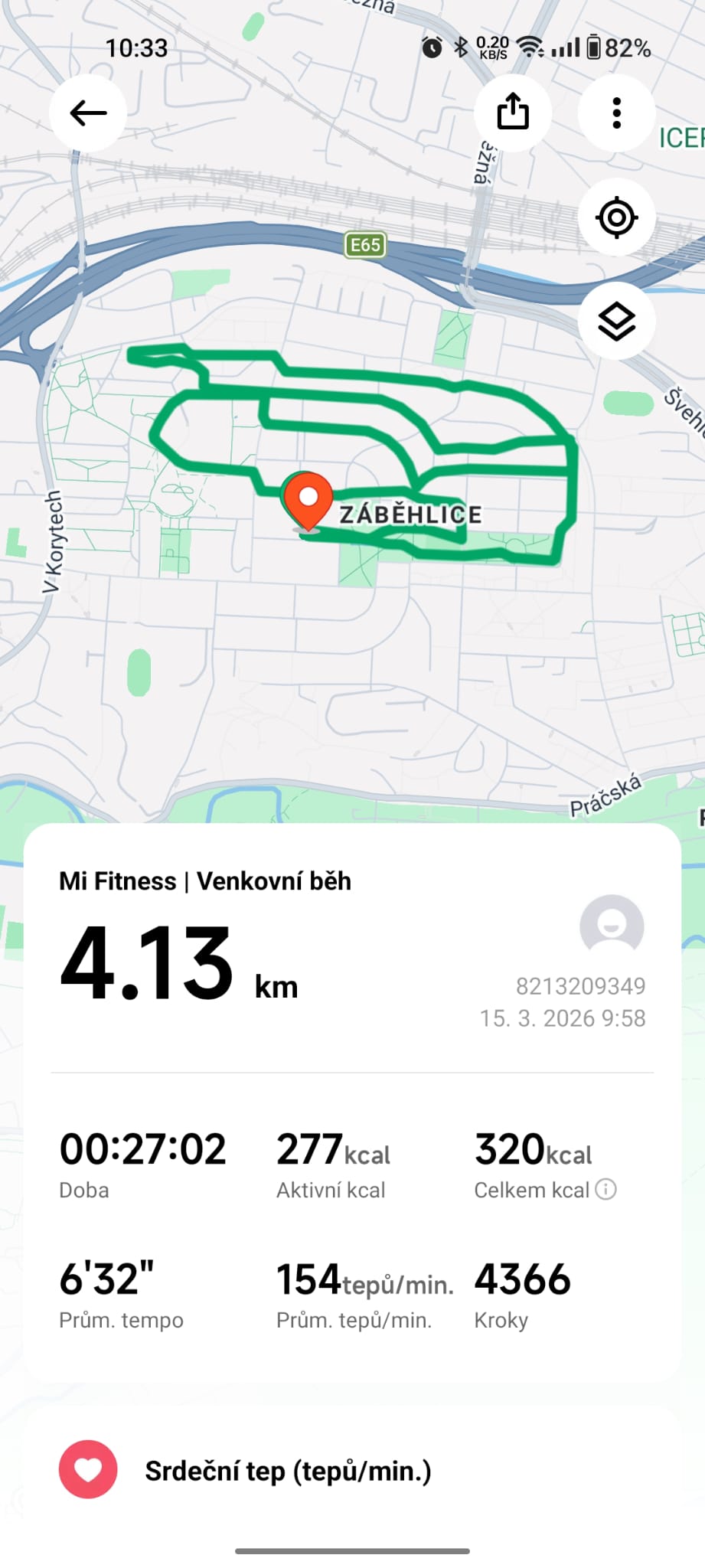
Task: Open the three-dot overflow menu
Action: coord(616,113)
